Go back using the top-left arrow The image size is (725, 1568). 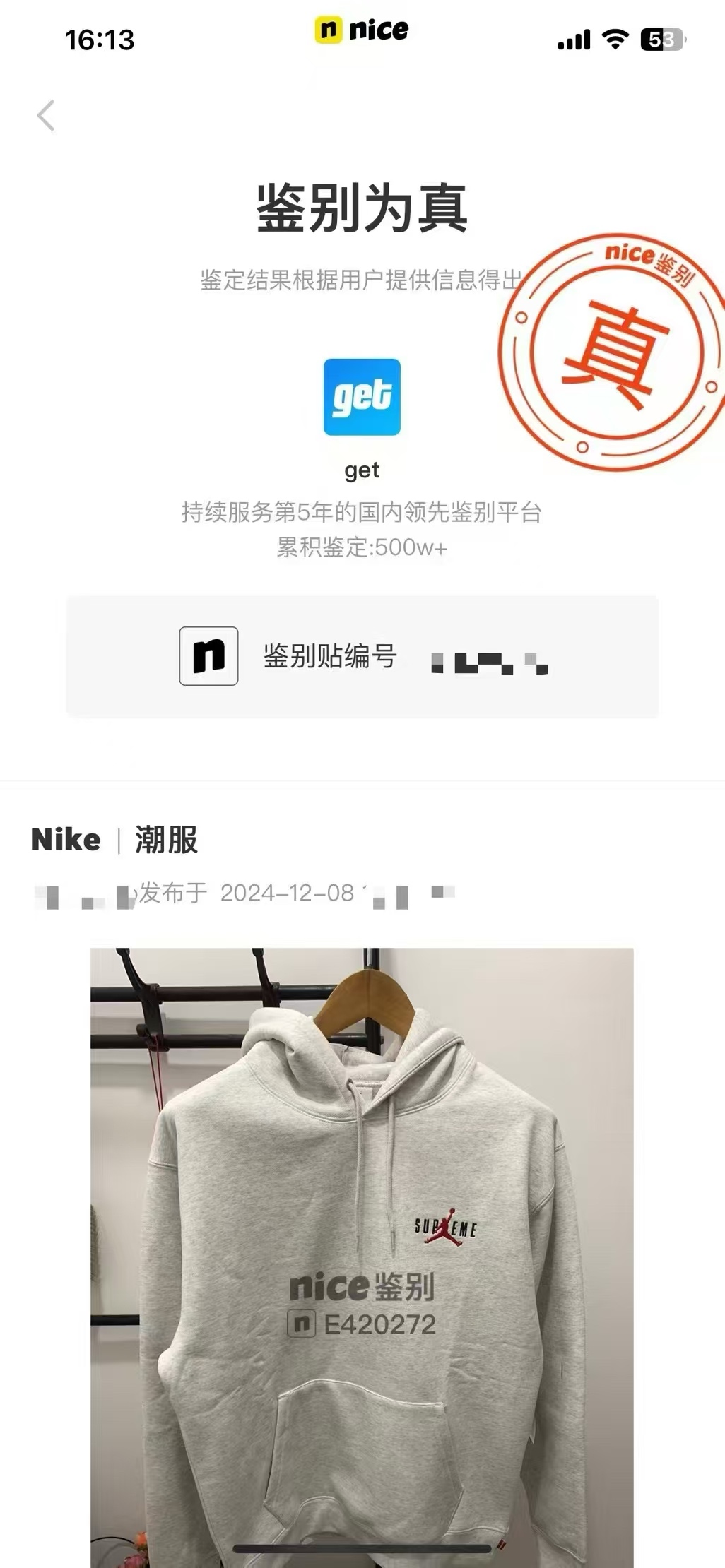click(46, 116)
